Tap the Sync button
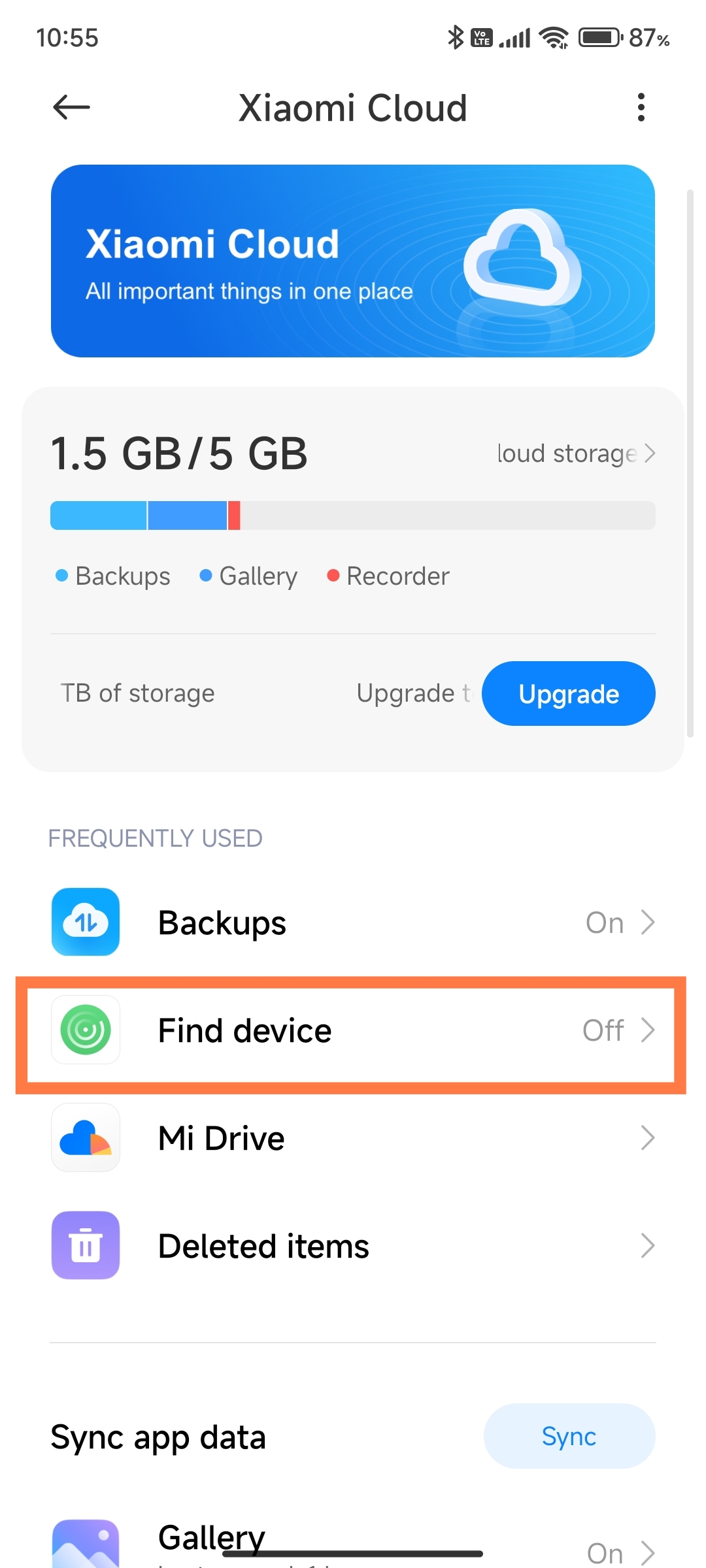706x1568 pixels. pyautogui.click(x=569, y=1436)
